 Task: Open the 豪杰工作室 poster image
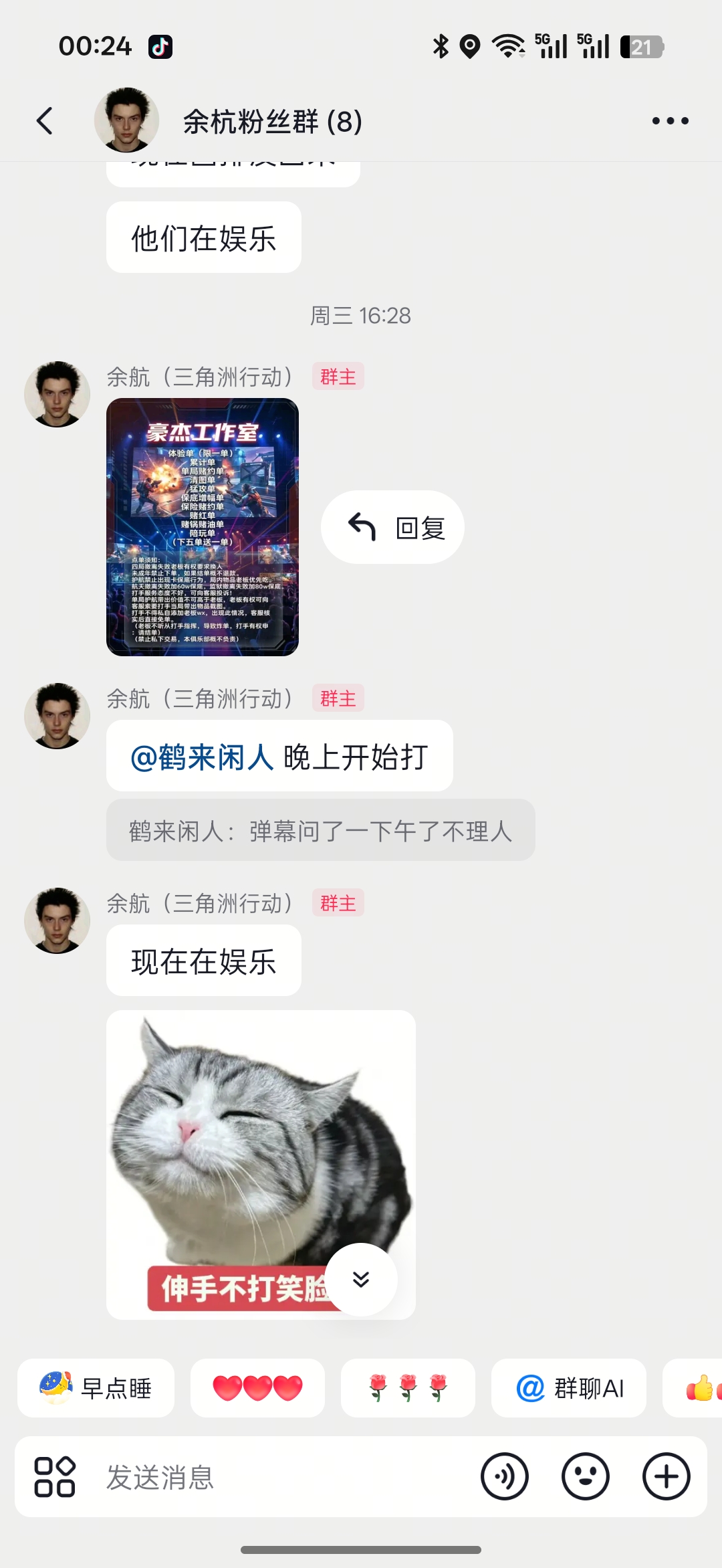pos(203,526)
